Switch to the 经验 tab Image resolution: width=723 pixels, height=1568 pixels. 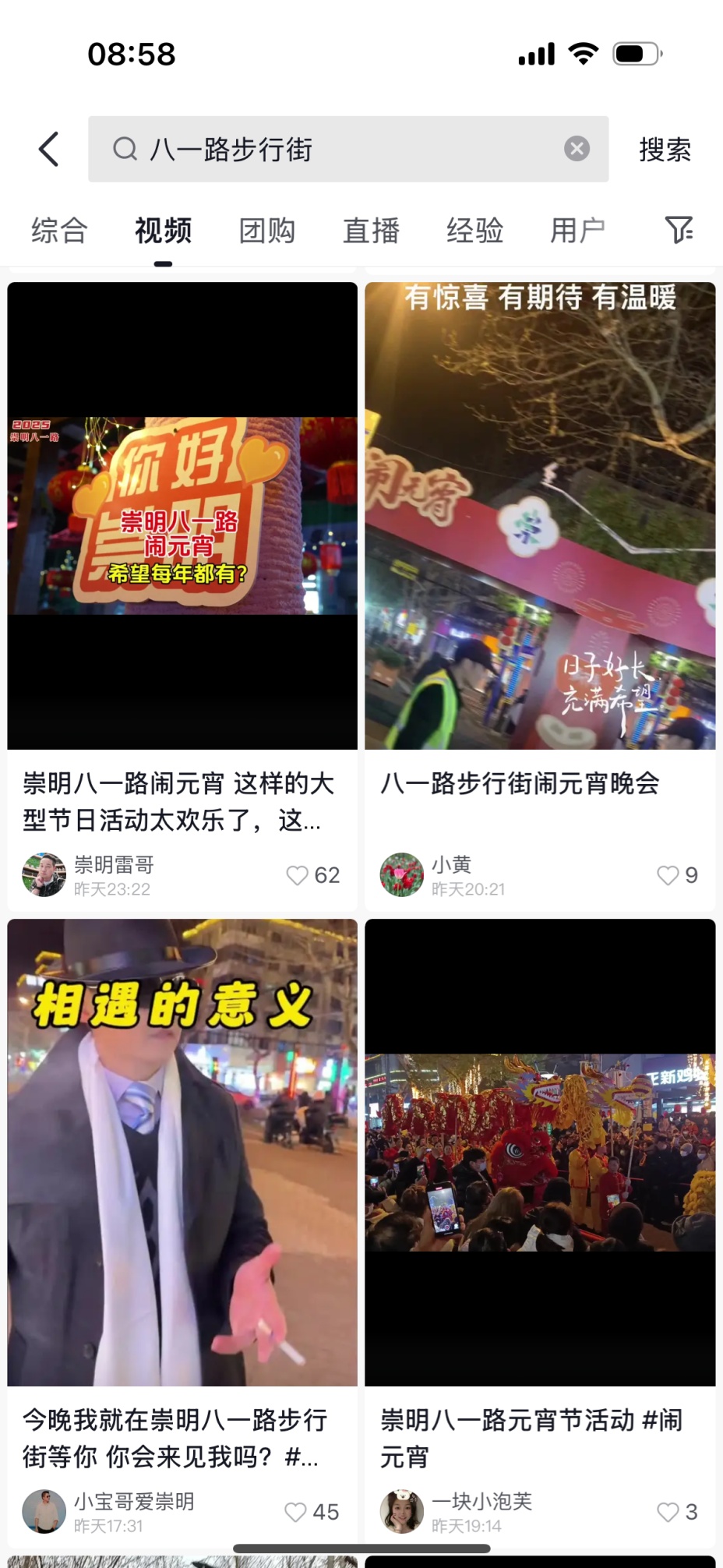pyautogui.click(x=474, y=231)
